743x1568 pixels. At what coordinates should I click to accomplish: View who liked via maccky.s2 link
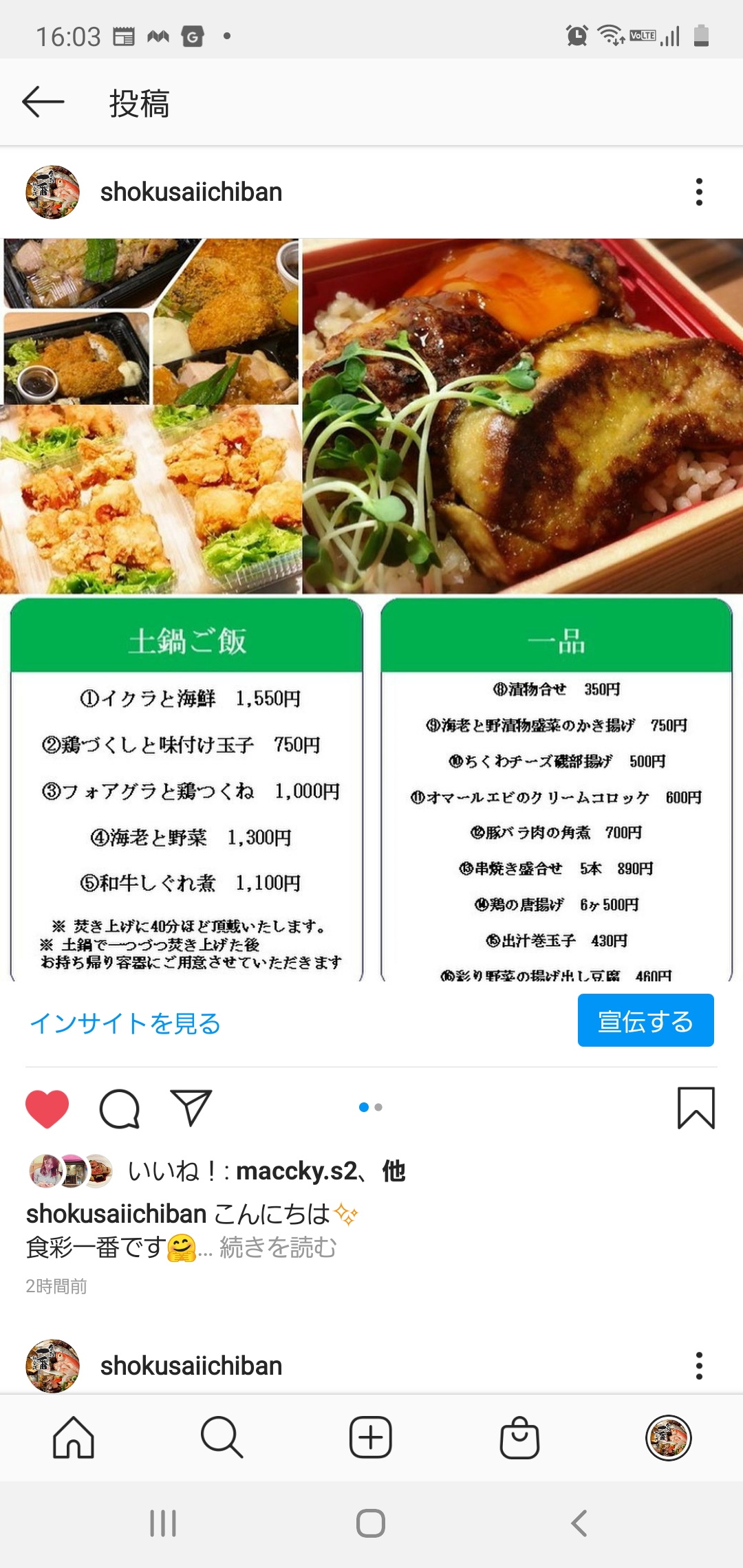point(296,1170)
